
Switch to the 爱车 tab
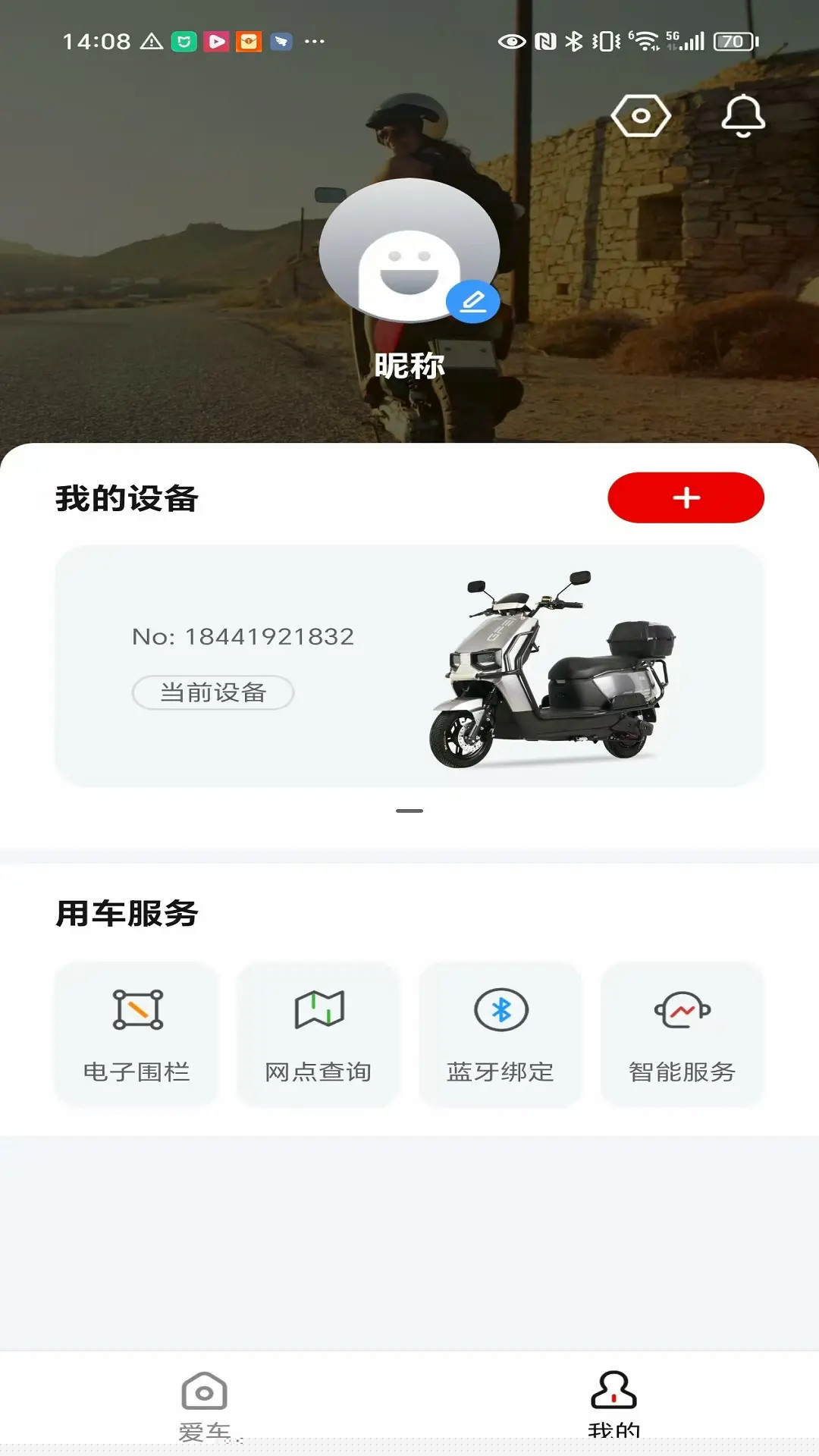(x=205, y=1403)
